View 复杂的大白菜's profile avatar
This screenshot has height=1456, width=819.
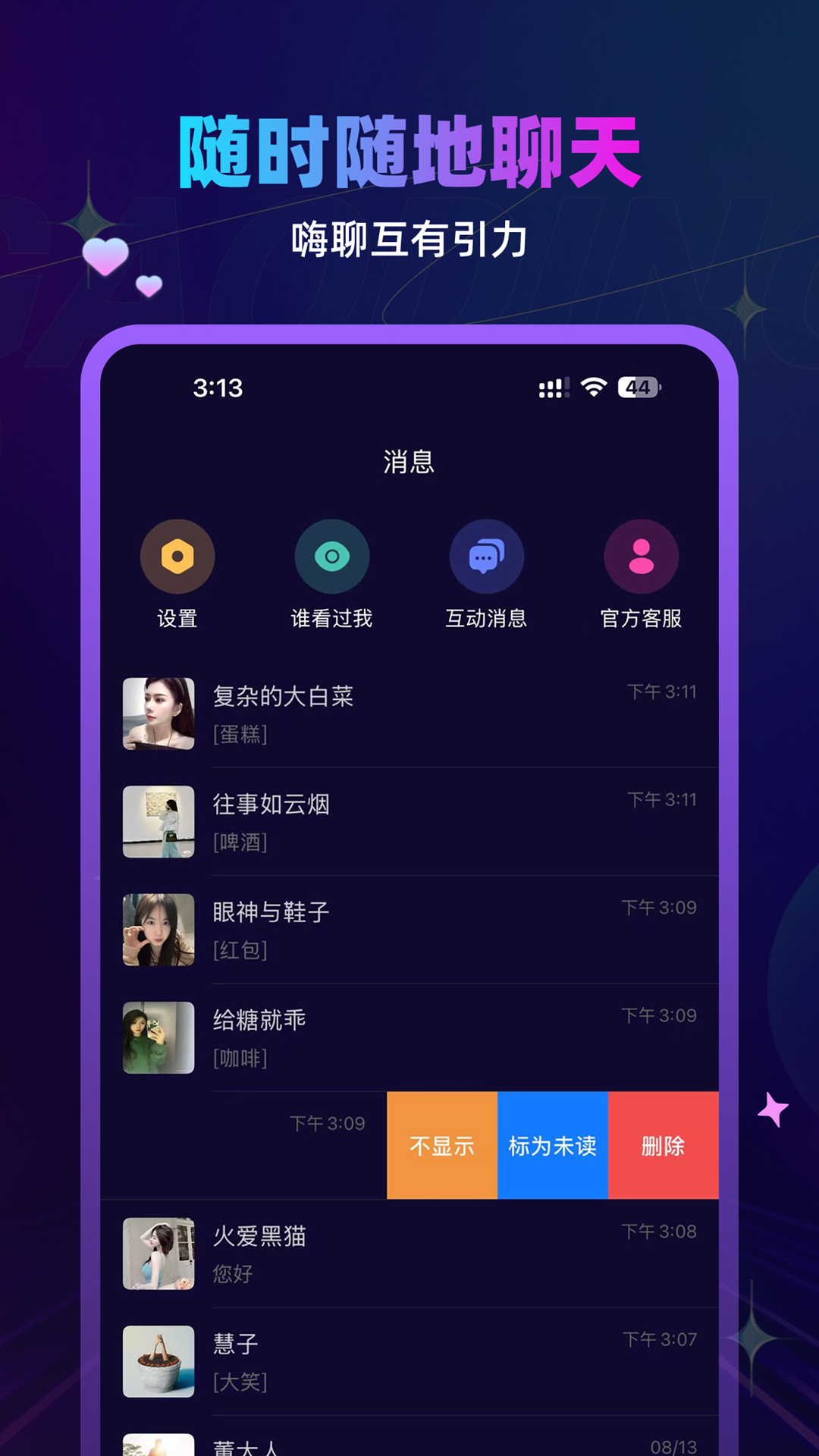tap(158, 713)
